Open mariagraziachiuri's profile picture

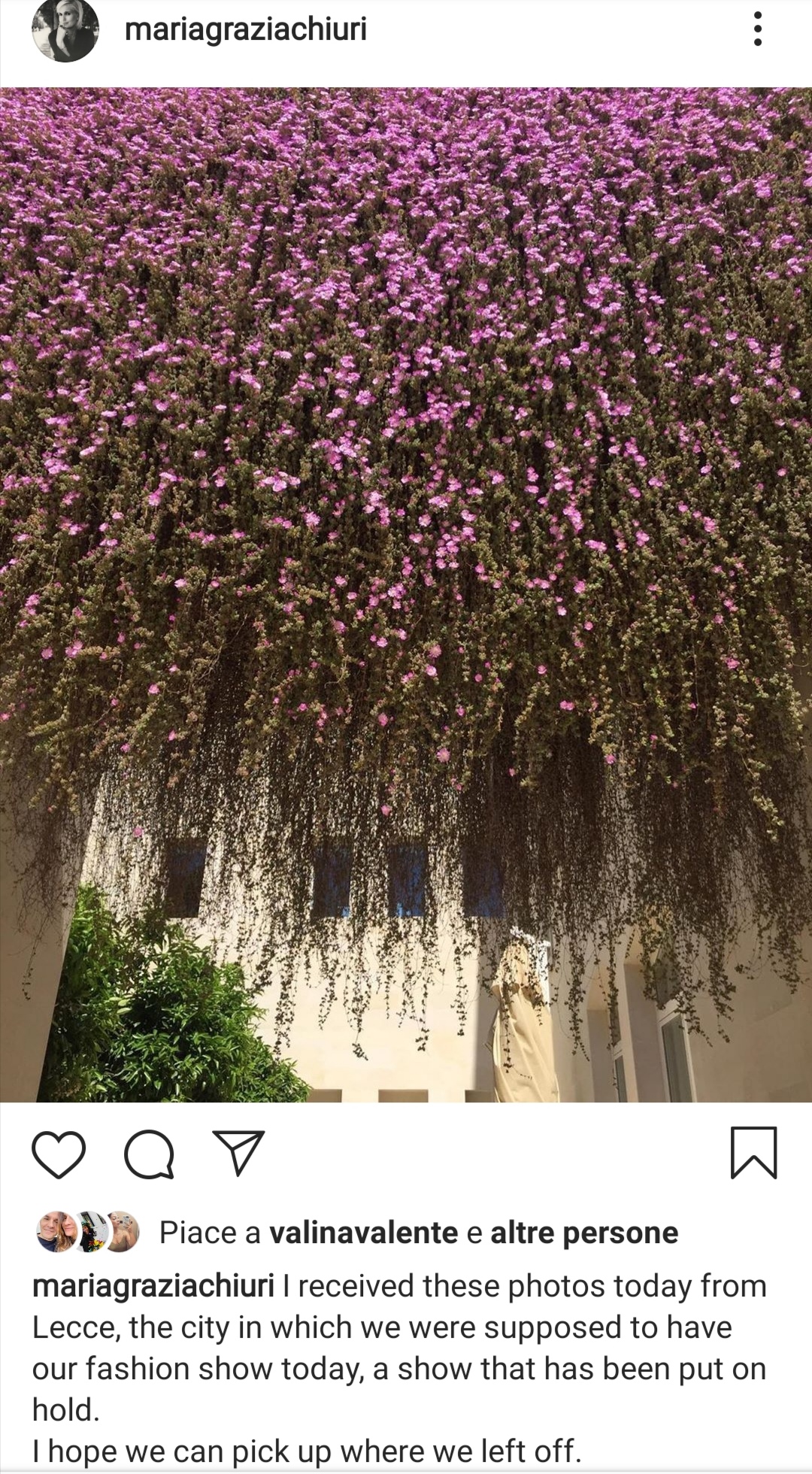click(x=65, y=30)
